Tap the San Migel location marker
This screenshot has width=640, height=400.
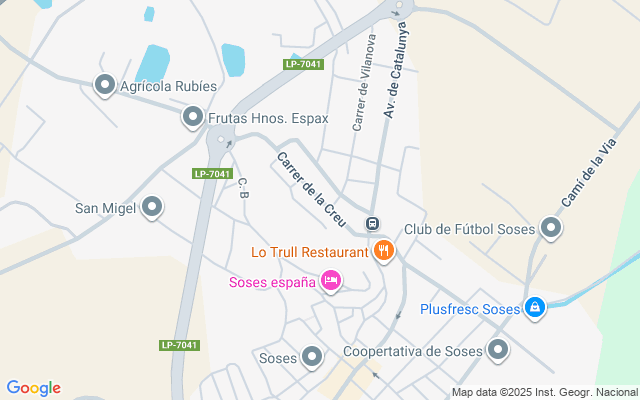point(152,208)
